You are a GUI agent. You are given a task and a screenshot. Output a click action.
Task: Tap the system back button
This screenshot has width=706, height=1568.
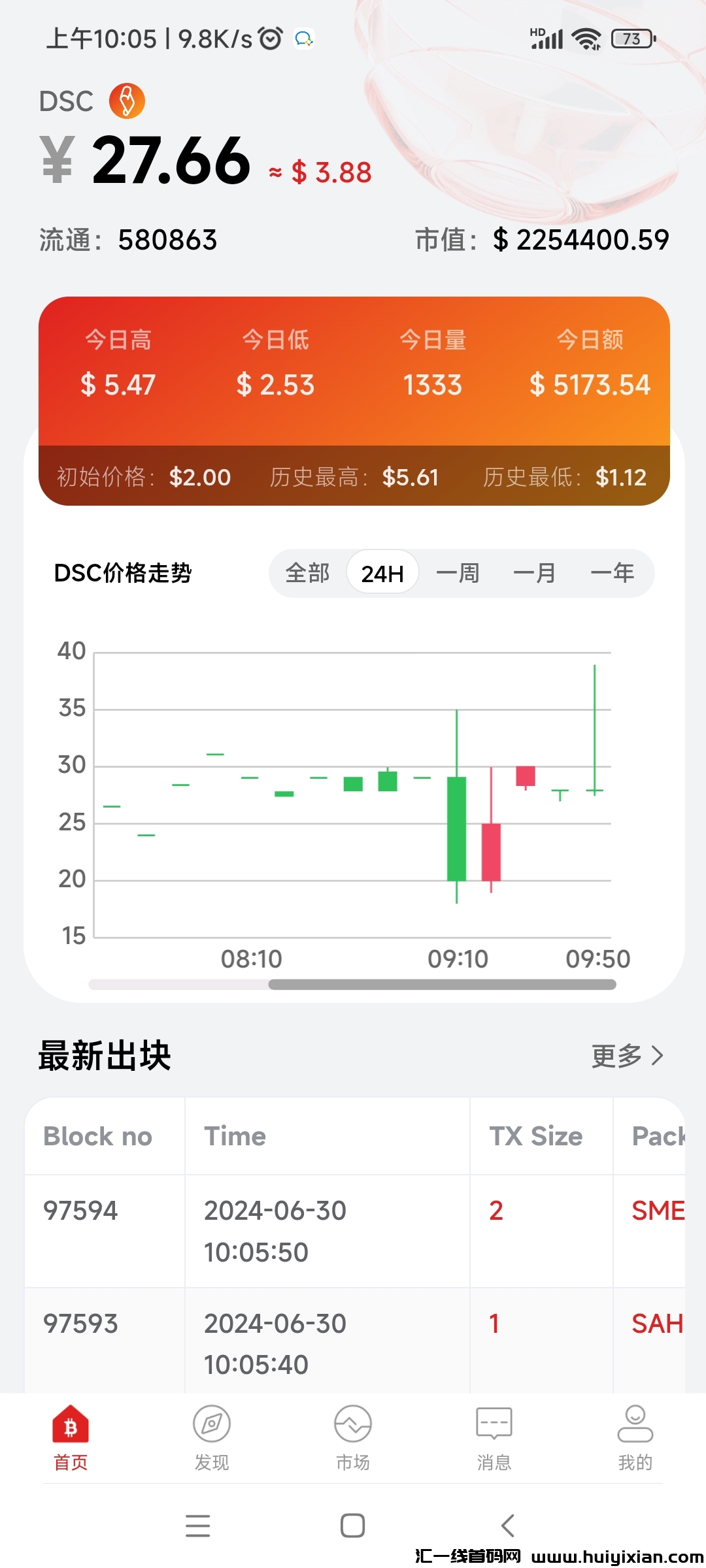[x=508, y=1526]
